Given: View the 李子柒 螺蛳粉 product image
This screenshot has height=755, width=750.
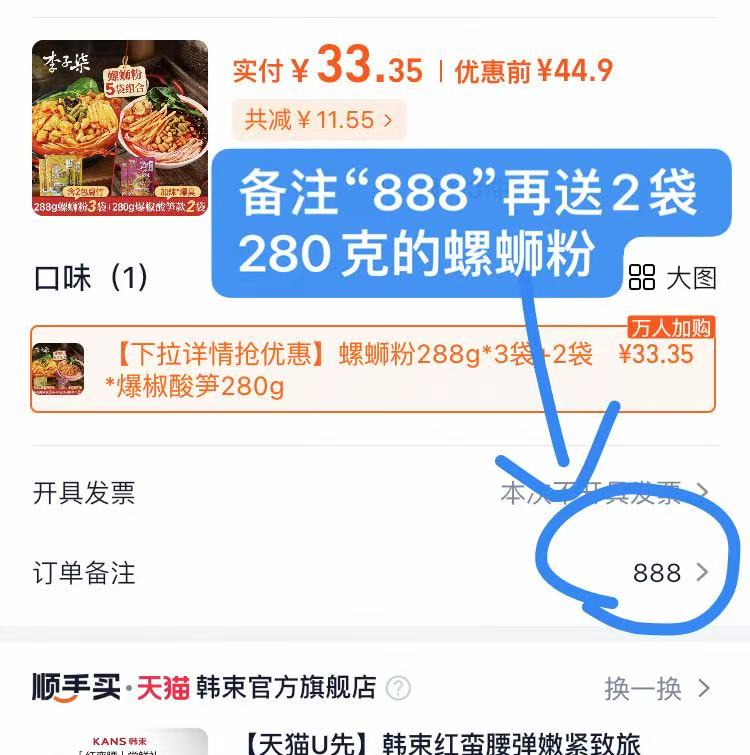Looking at the screenshot, I should (120, 127).
